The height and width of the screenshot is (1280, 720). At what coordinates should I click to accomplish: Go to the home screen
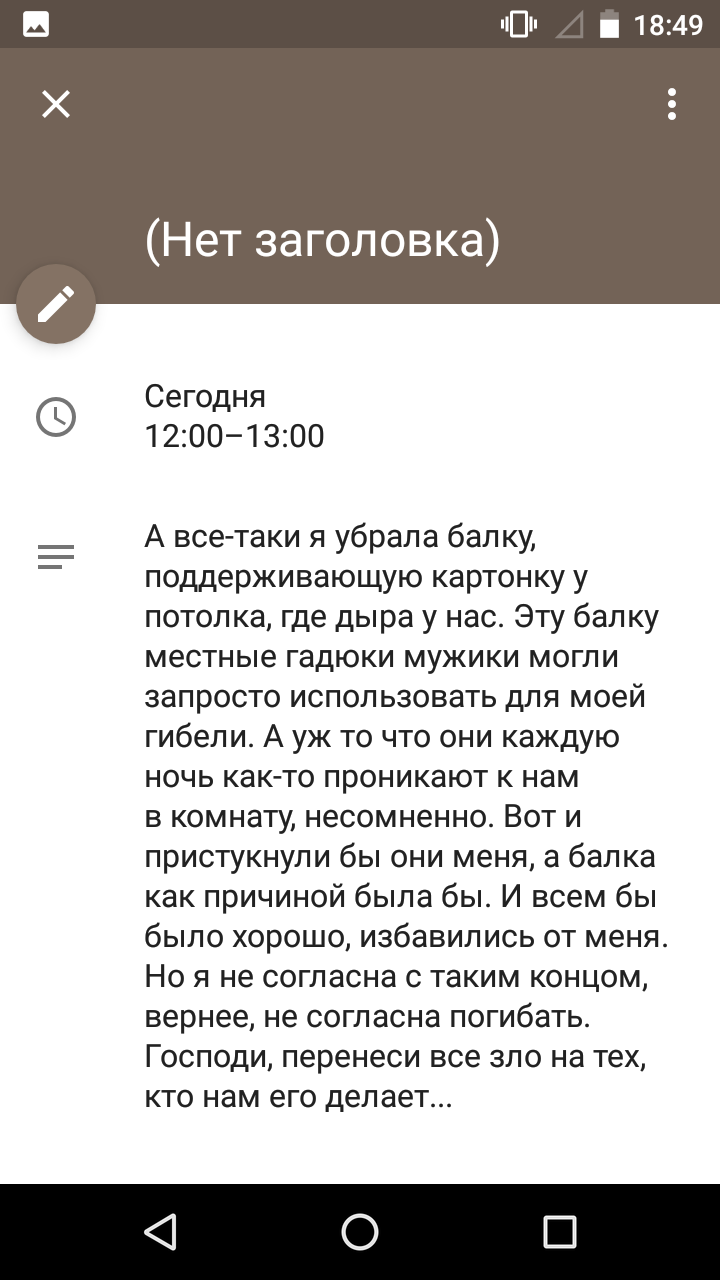coord(360,1232)
